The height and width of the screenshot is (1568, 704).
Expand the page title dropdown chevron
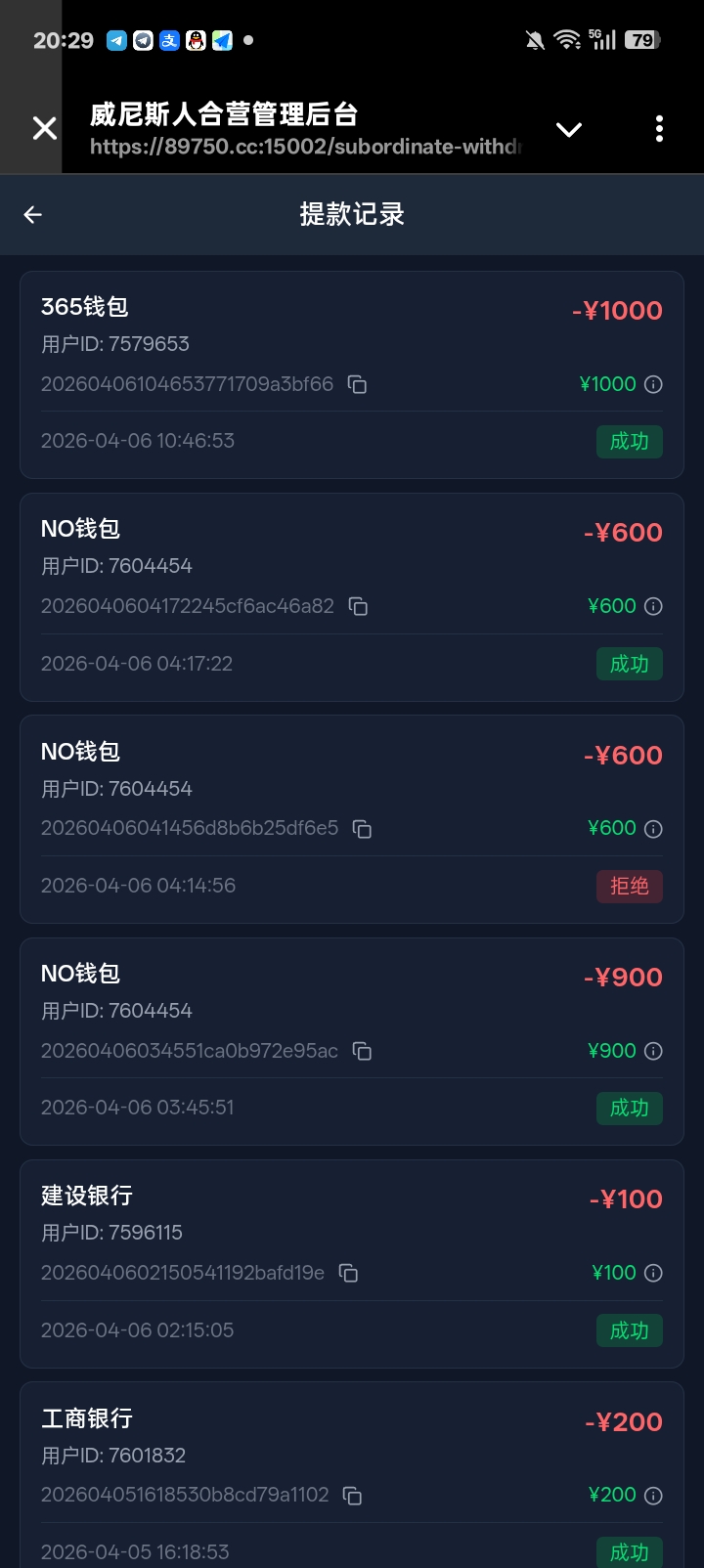click(x=568, y=129)
